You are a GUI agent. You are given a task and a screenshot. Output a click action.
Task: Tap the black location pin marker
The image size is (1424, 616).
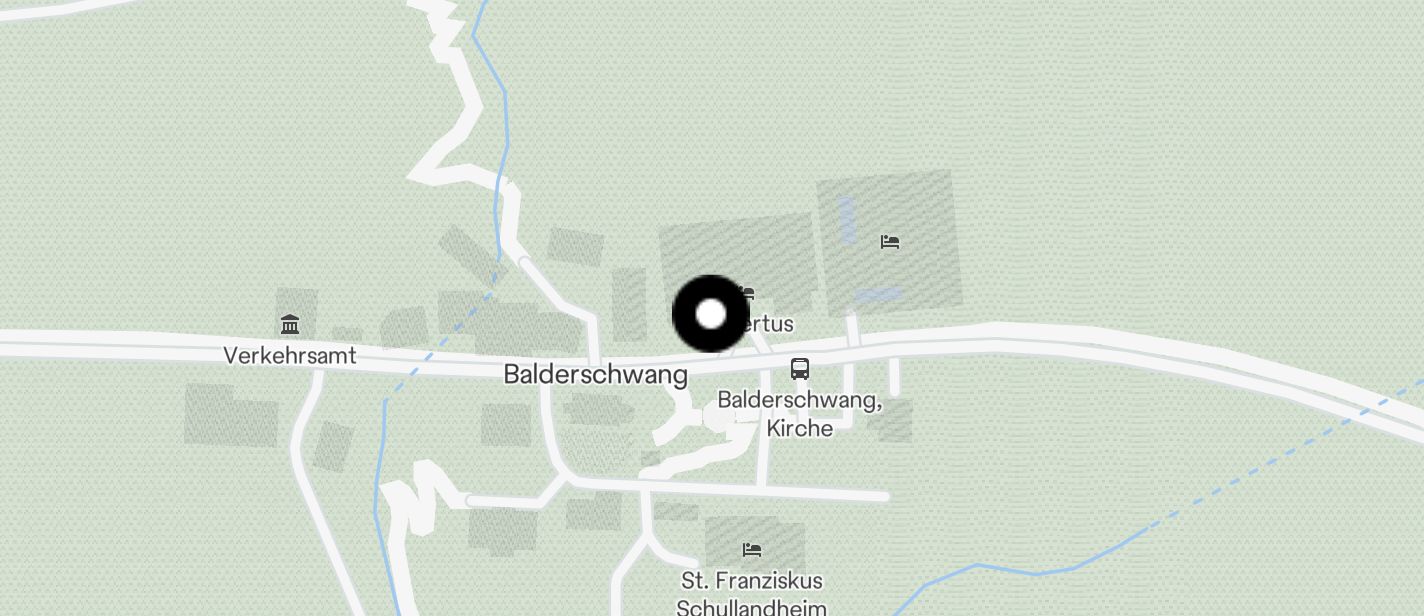pos(710,314)
